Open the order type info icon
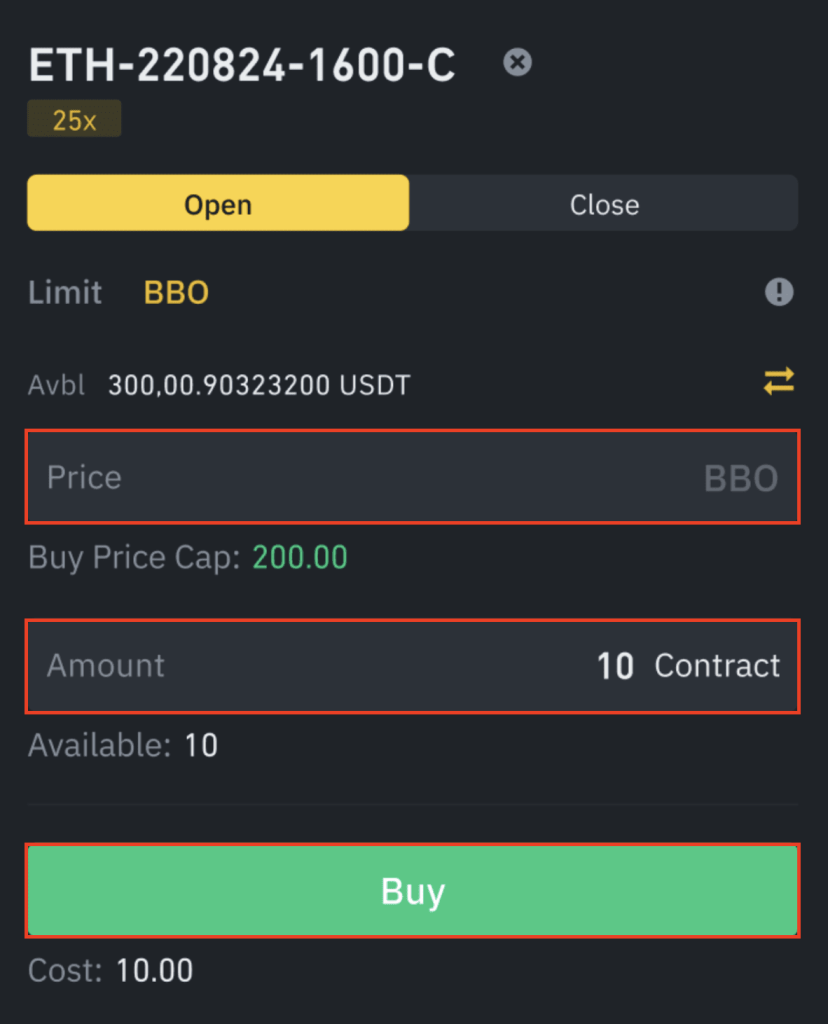The width and height of the screenshot is (828, 1024). (779, 292)
